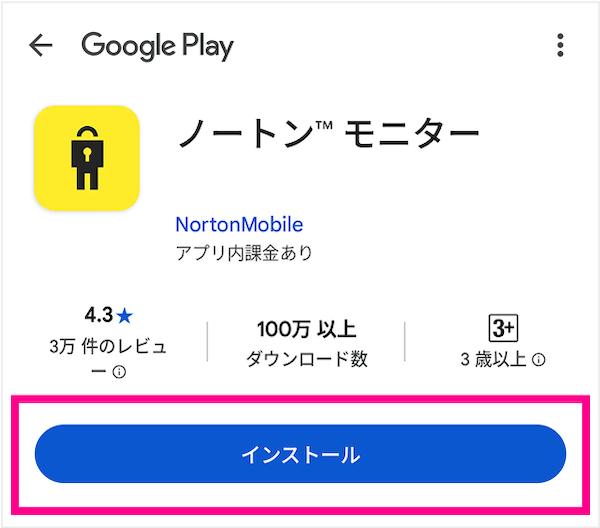Go back using the arrow icon
Image resolution: width=600 pixels, height=528 pixels.
point(40,46)
